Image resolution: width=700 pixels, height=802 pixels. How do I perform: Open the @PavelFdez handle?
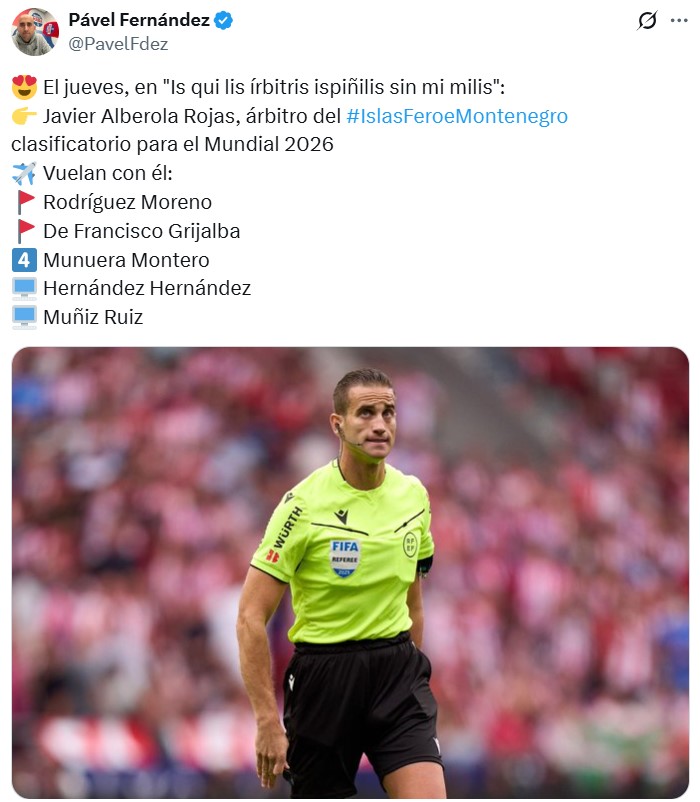[118, 44]
